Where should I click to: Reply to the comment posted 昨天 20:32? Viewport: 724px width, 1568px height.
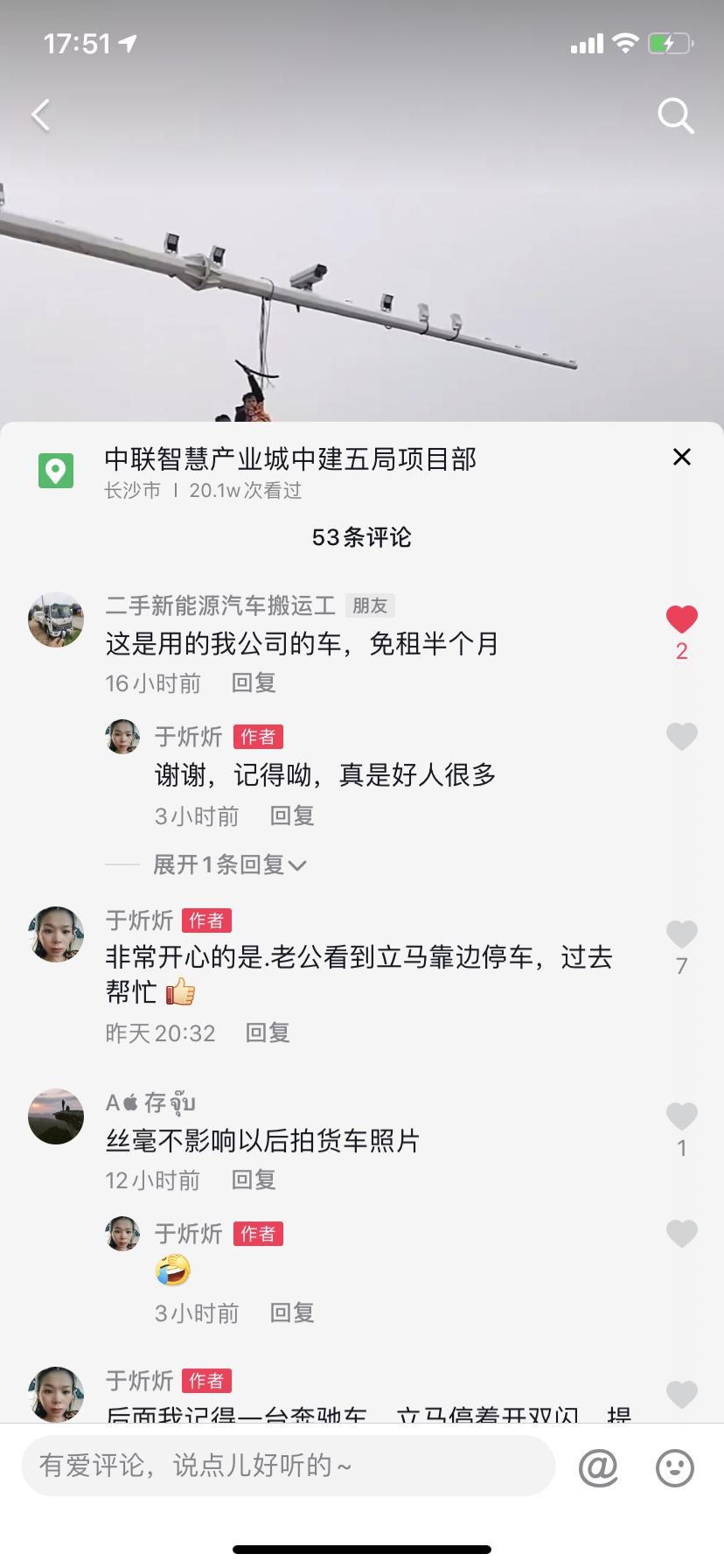click(x=268, y=1033)
